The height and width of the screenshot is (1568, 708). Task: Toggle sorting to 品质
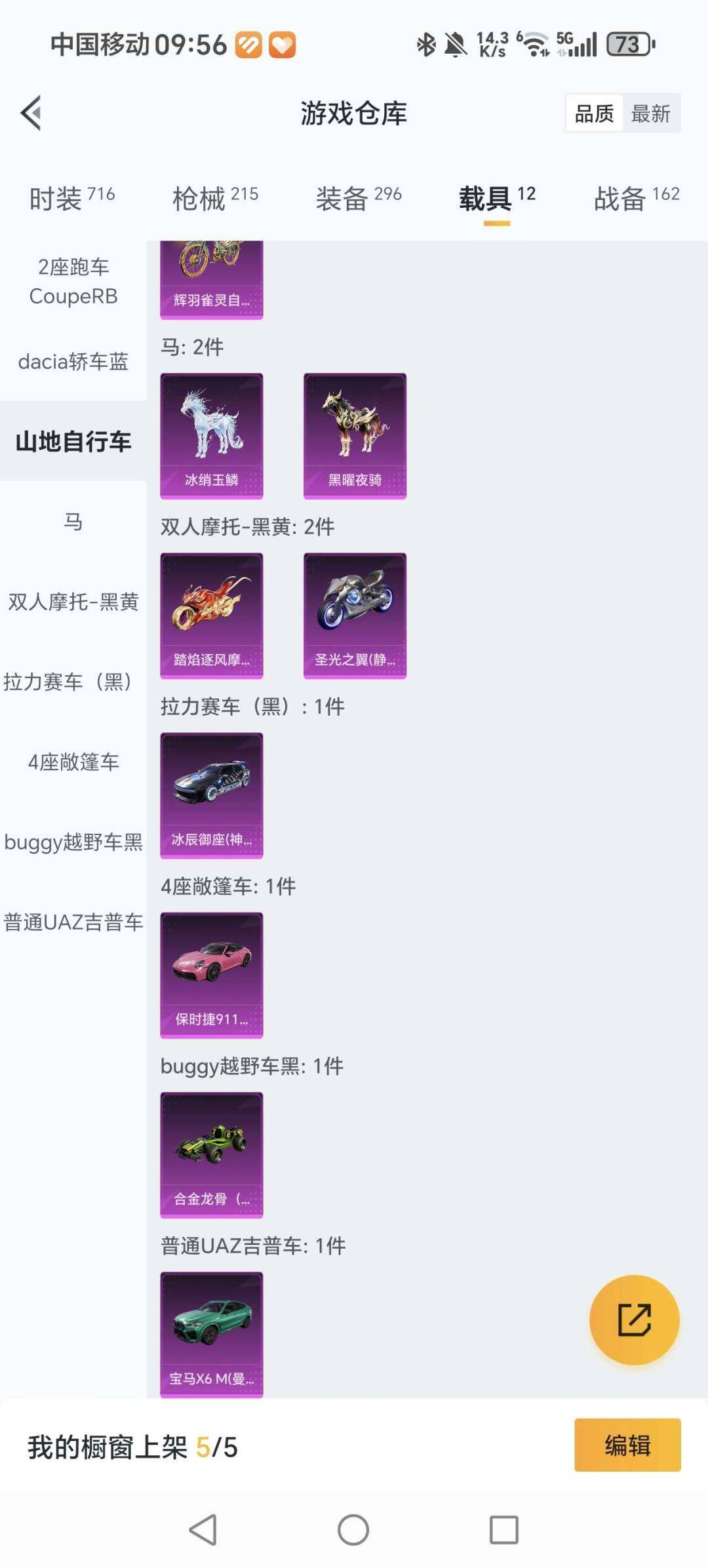(594, 113)
